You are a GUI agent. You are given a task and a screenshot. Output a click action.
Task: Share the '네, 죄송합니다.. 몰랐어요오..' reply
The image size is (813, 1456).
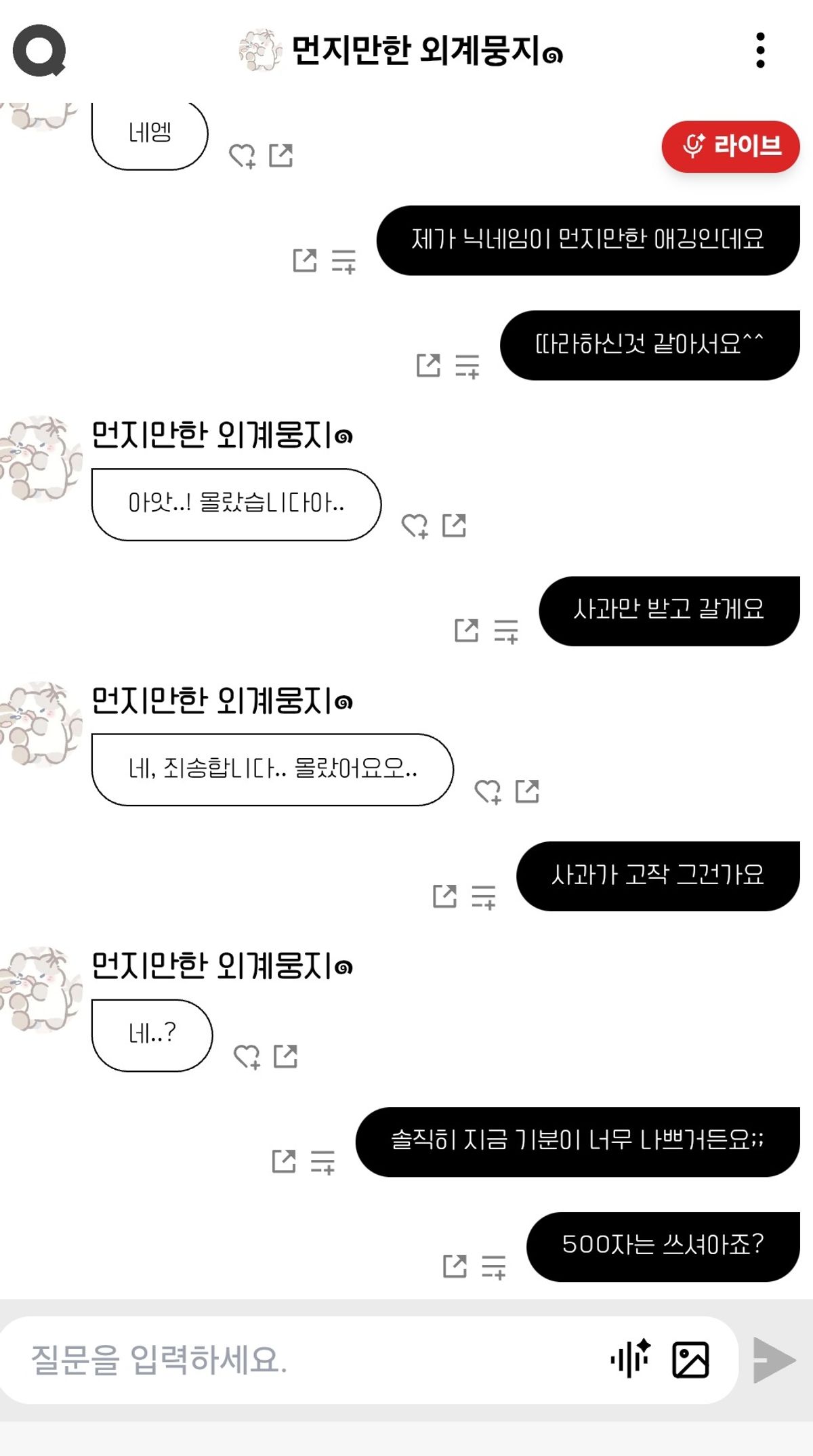[x=527, y=791]
